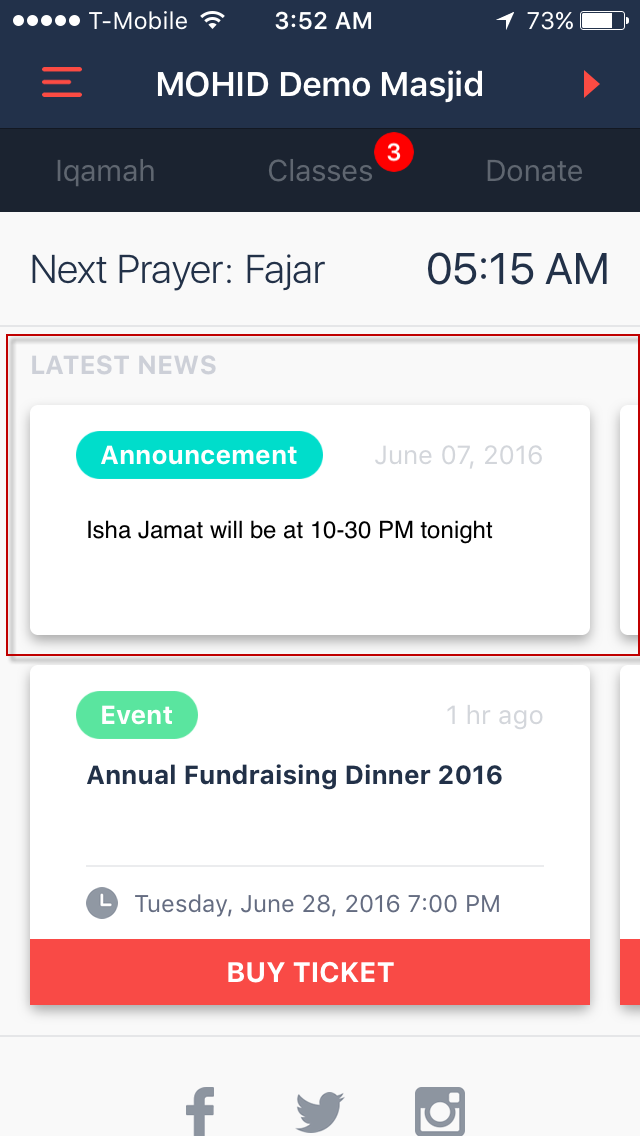Open the Facebook page link
640x1136 pixels.
click(x=200, y=1112)
